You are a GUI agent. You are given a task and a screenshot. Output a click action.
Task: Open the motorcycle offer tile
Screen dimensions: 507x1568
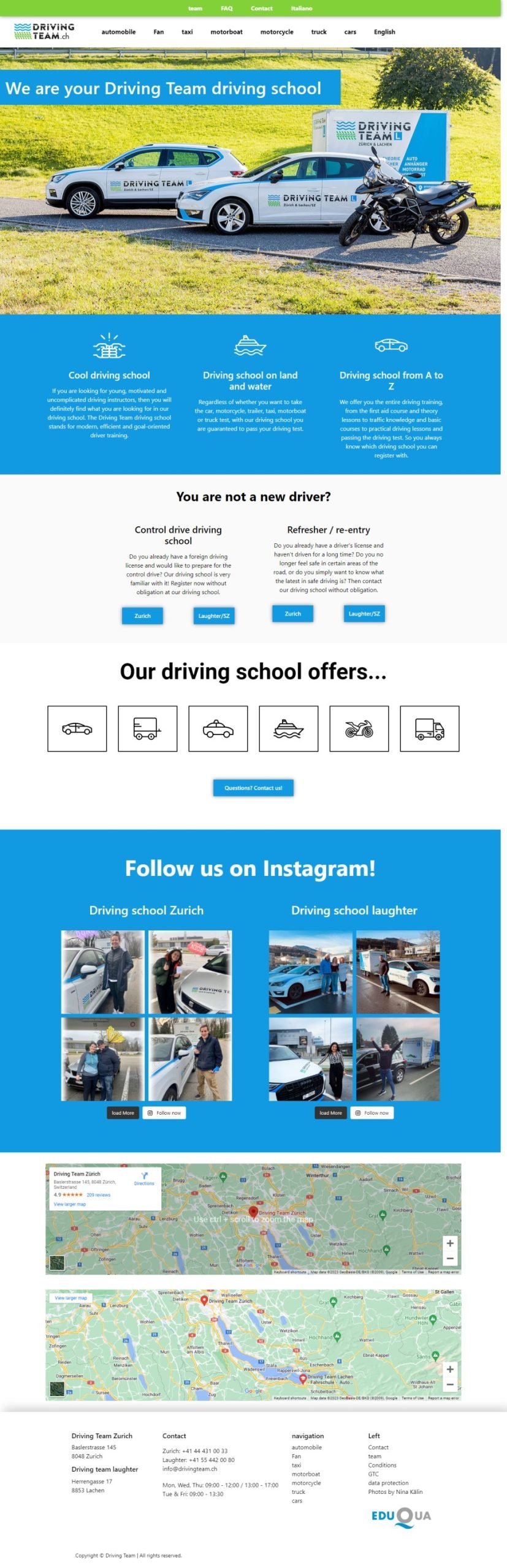click(359, 728)
